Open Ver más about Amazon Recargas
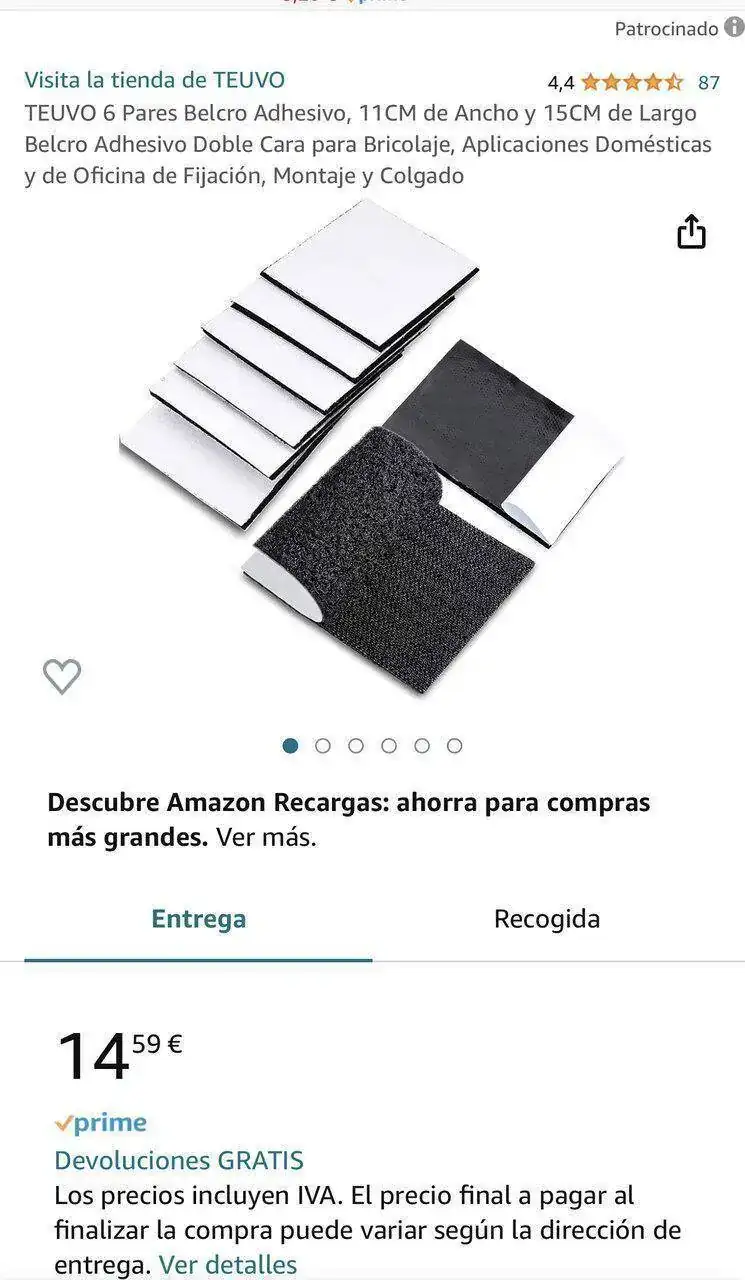The image size is (745, 1280). coord(266,838)
